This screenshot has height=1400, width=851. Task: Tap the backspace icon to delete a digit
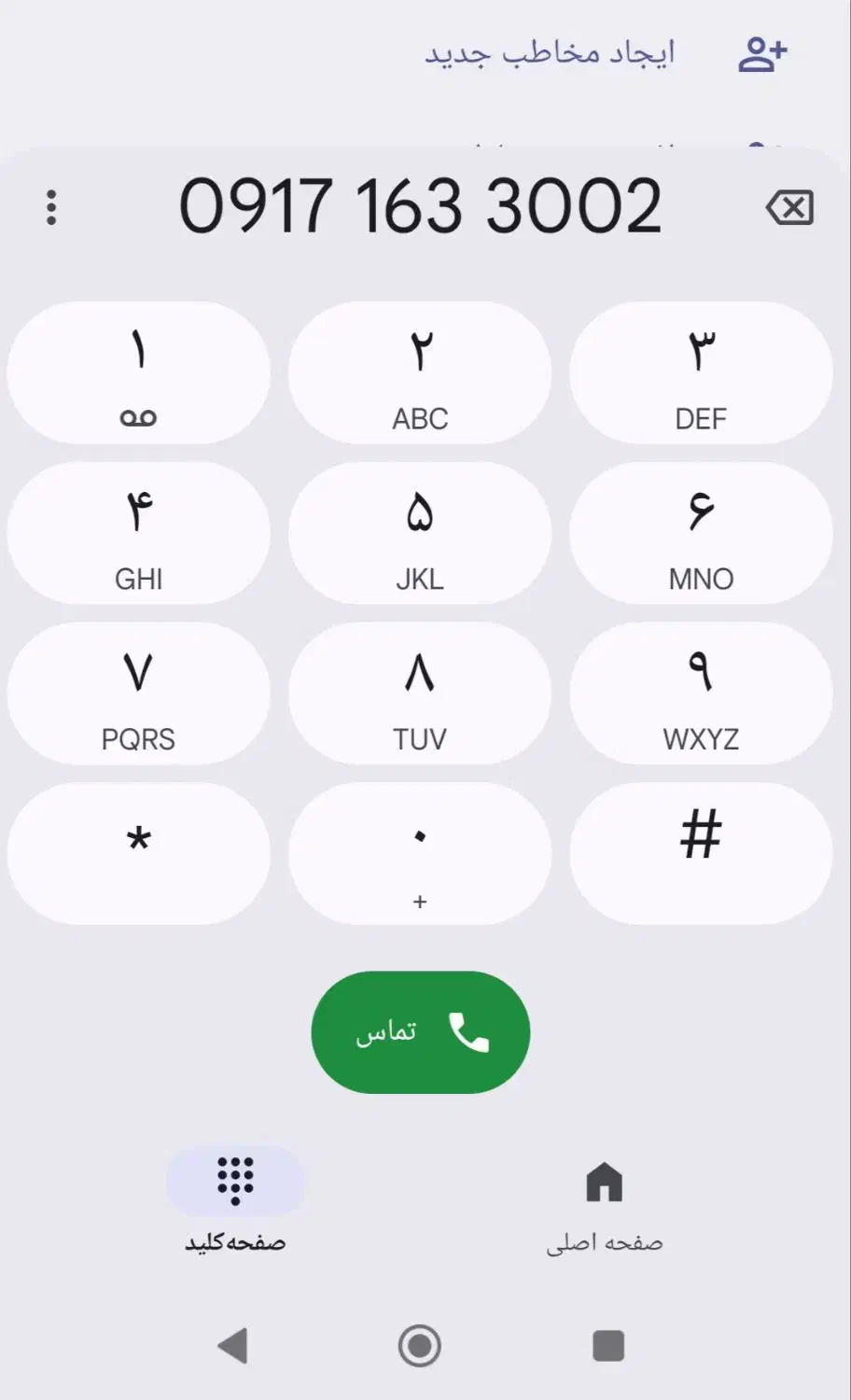point(791,206)
